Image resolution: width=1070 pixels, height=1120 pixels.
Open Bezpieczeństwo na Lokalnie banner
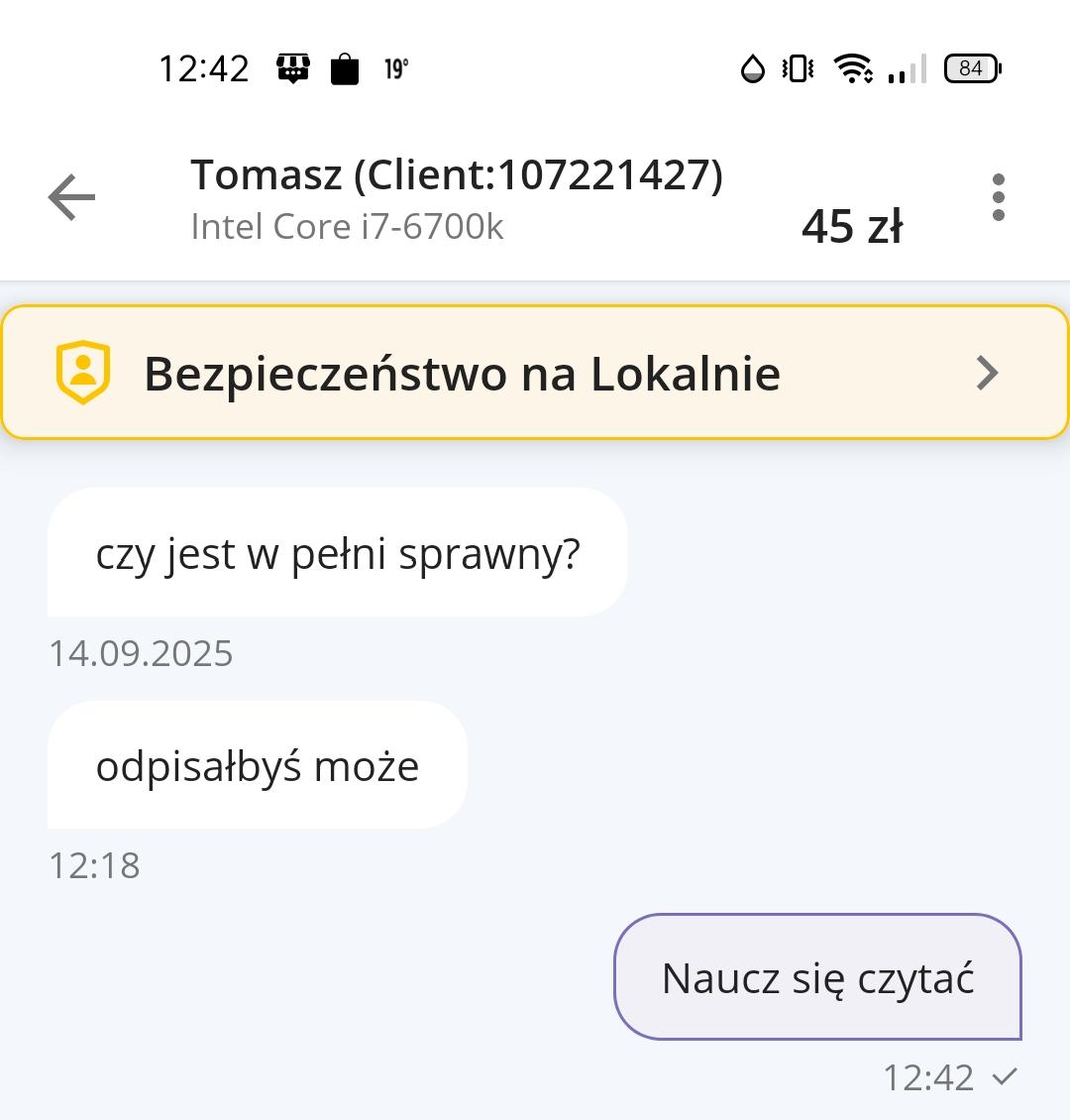(x=535, y=373)
